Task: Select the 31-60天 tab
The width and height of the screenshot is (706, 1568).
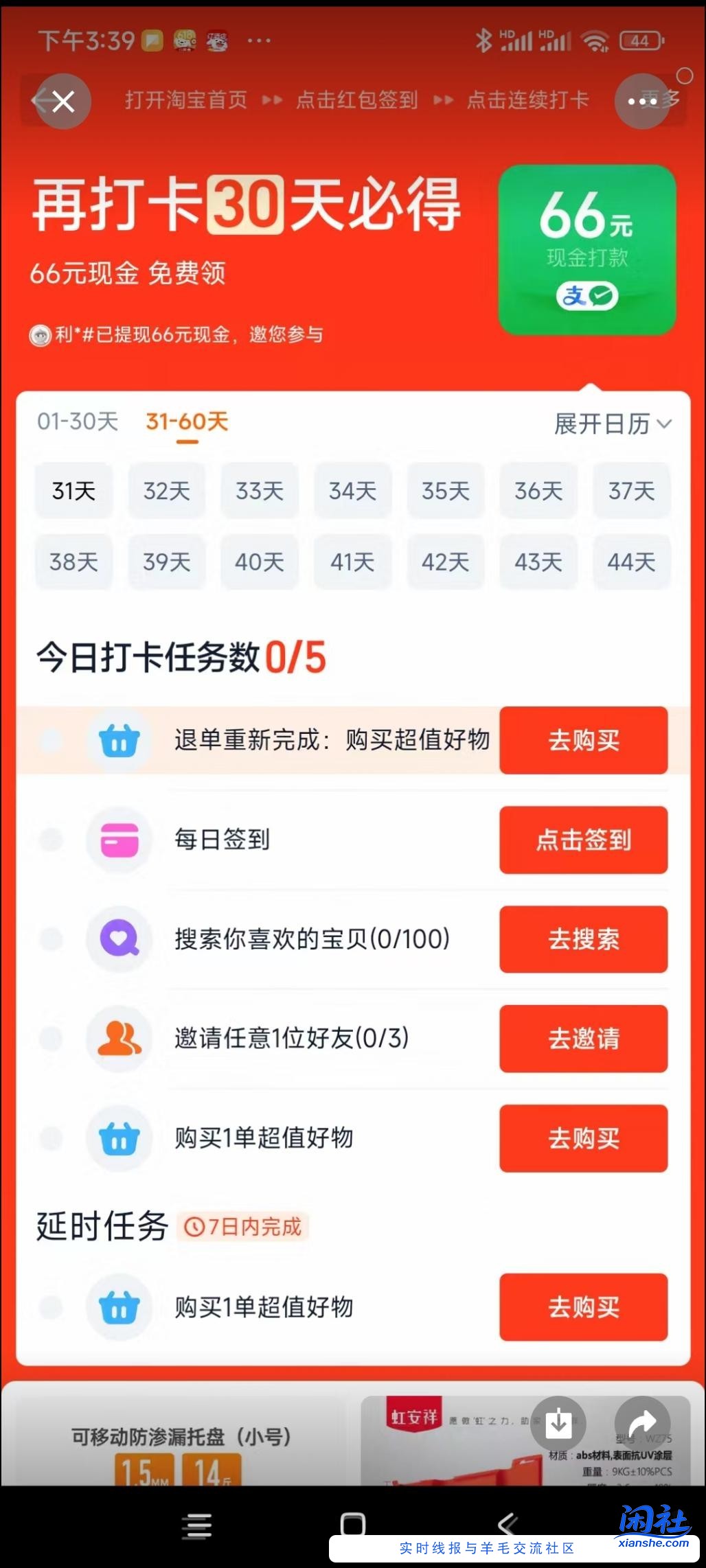Action: coord(187,422)
